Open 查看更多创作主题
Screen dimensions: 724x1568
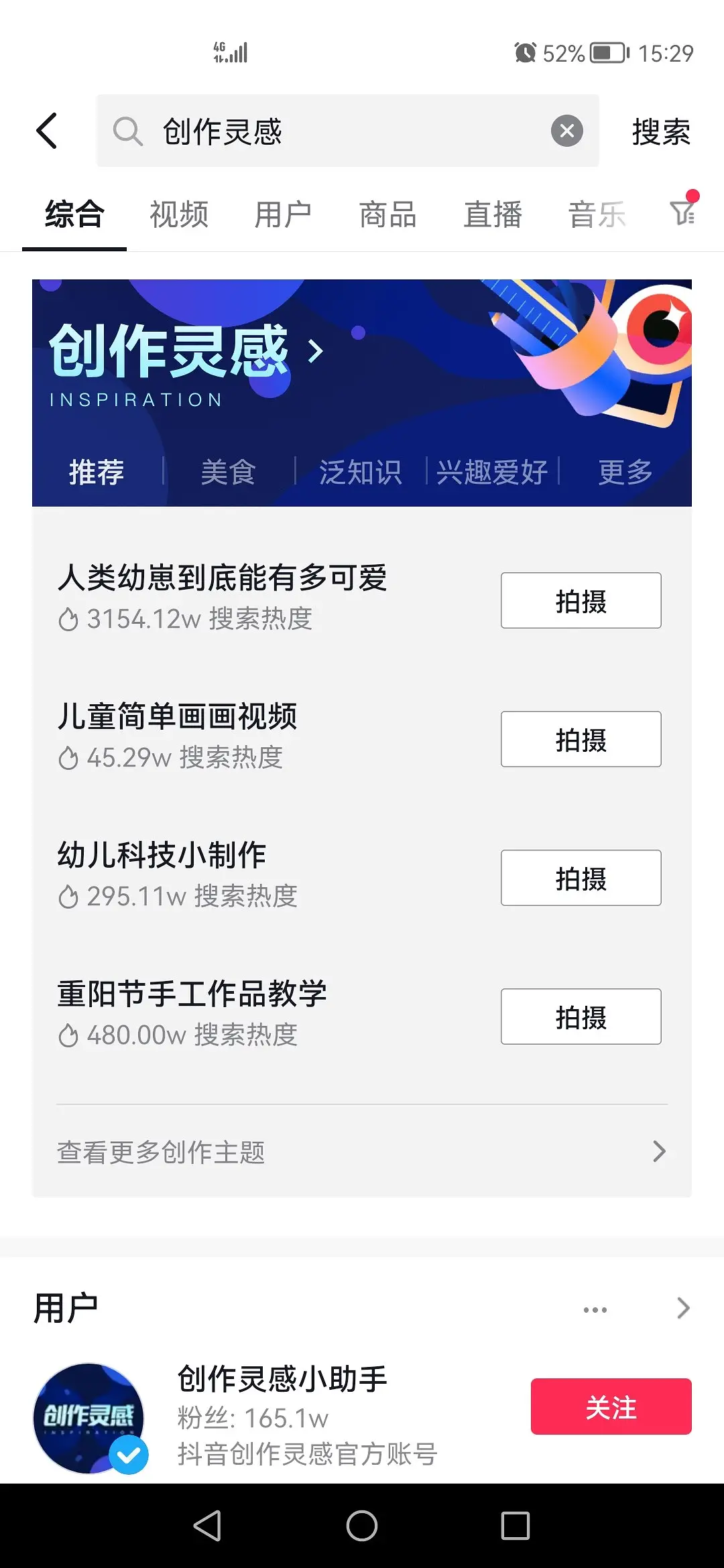click(362, 1152)
